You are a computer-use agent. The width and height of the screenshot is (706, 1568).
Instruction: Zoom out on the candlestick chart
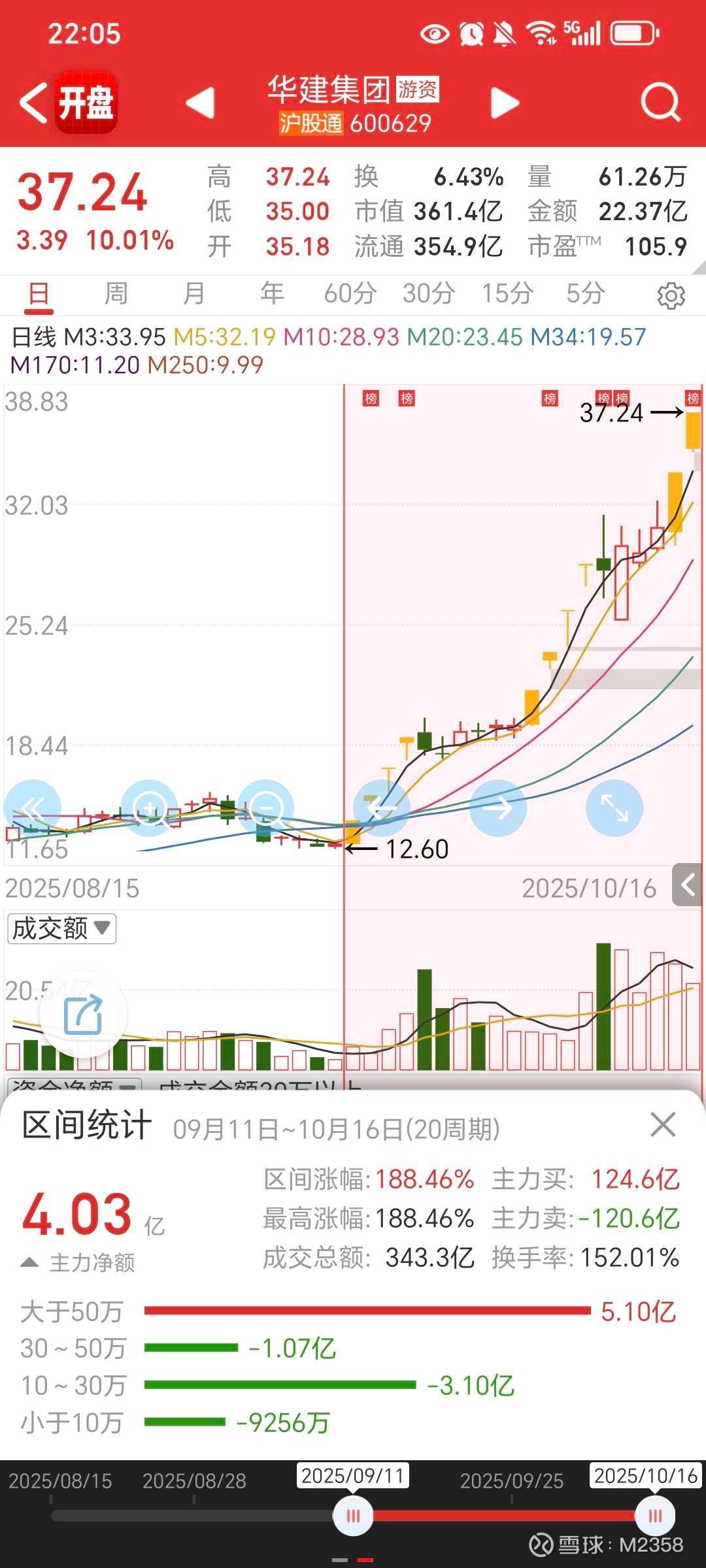tap(265, 808)
